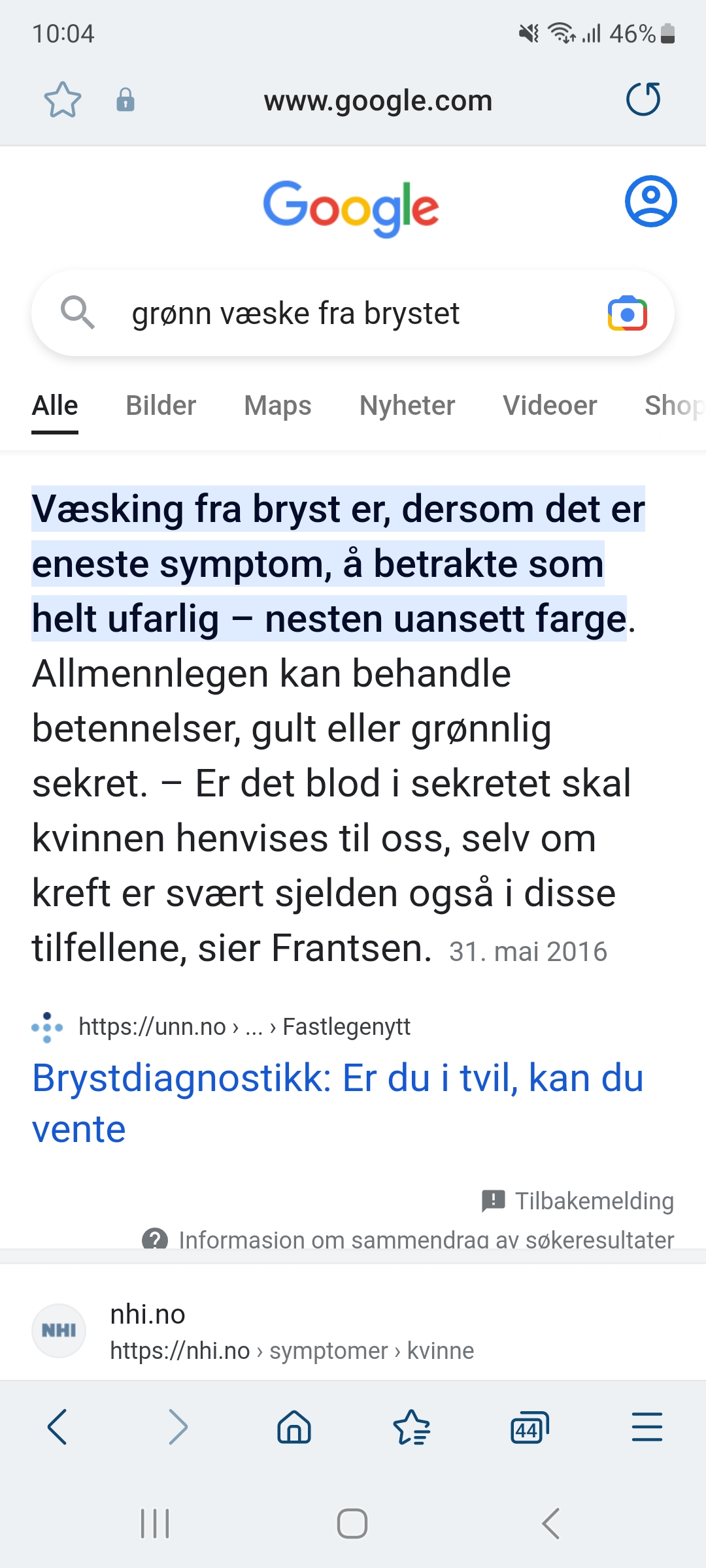Open recent apps from the system navigation bar

point(156,1524)
